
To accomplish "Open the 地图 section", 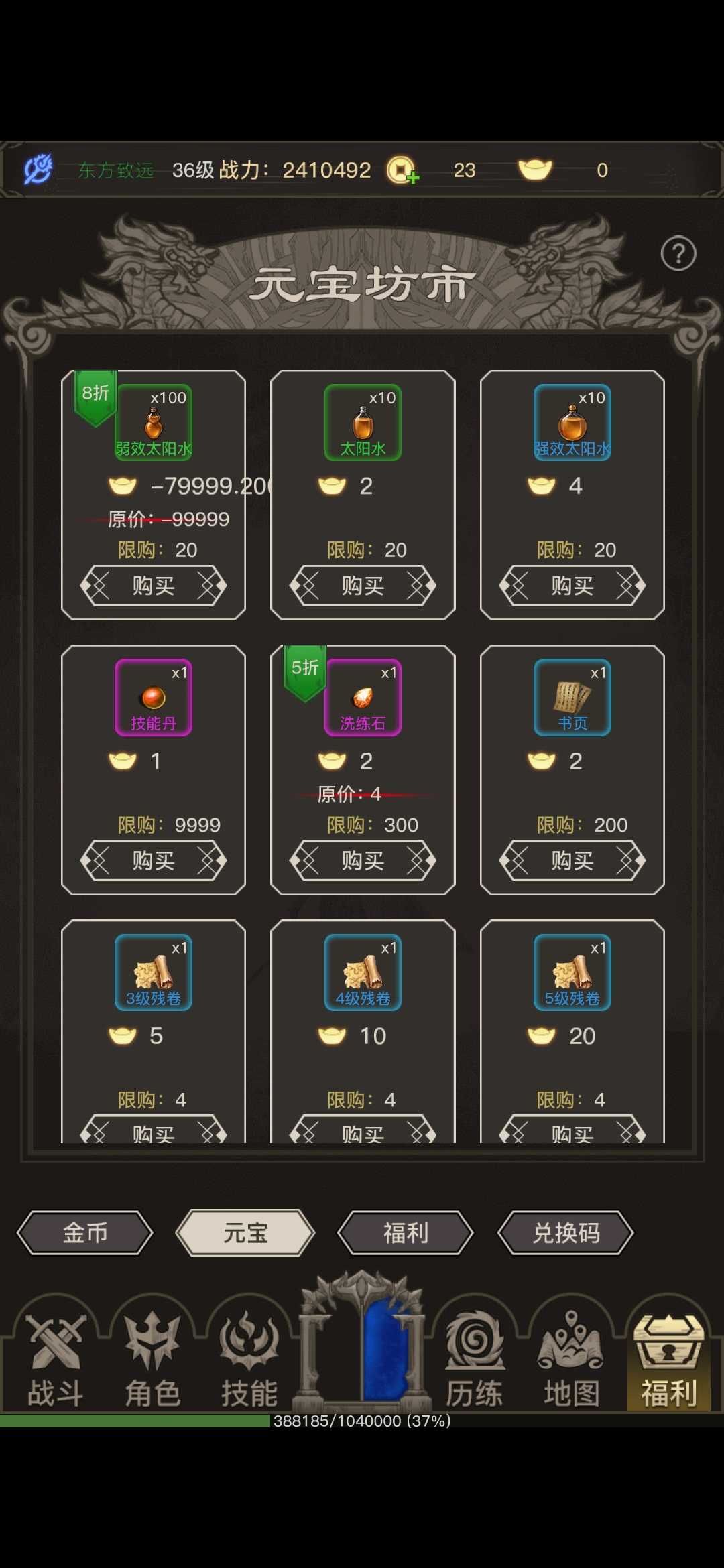I will [x=571, y=1360].
